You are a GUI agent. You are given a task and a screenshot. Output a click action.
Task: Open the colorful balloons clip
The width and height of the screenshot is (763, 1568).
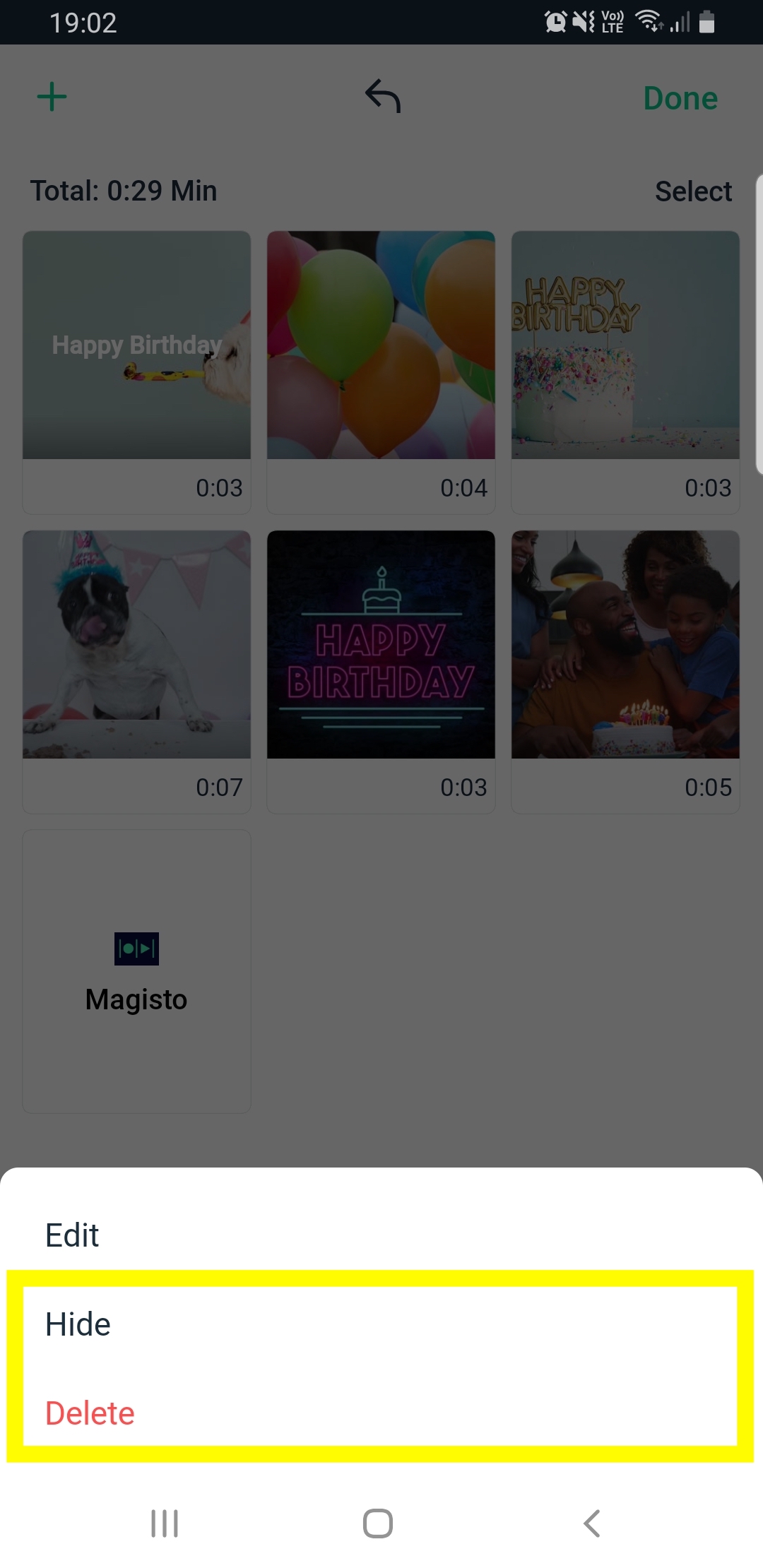[381, 372]
